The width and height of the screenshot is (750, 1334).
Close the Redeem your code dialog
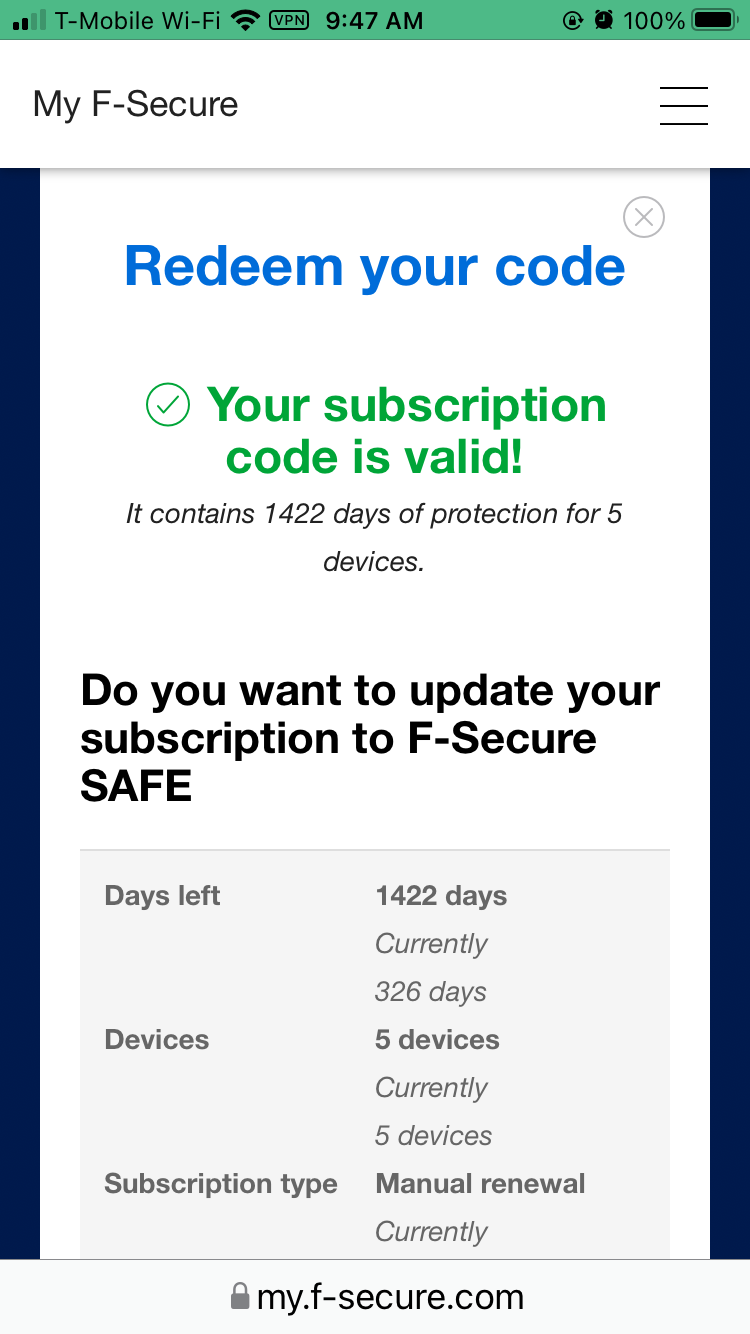click(644, 217)
